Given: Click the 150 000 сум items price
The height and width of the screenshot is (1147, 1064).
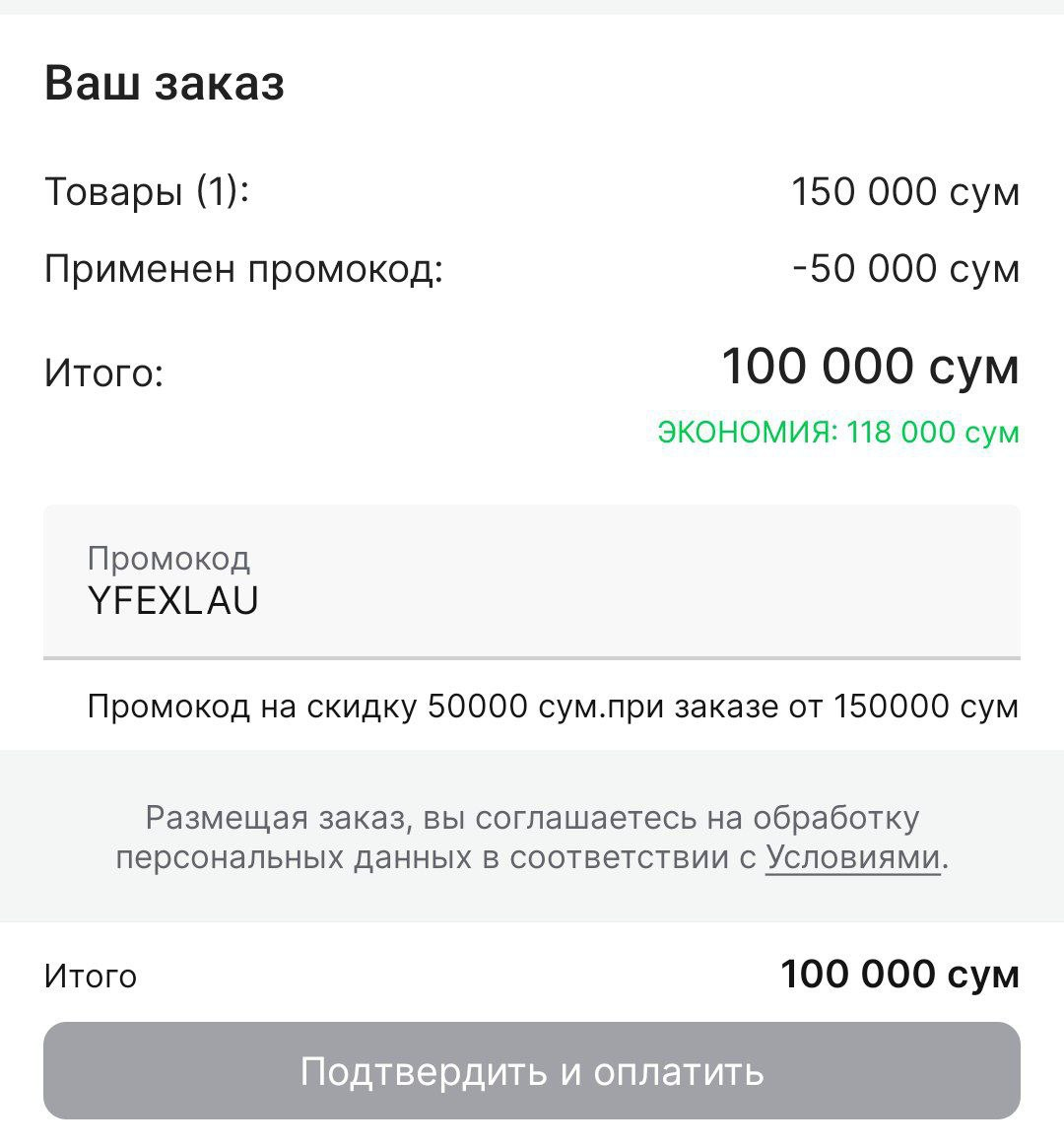Looking at the screenshot, I should (x=905, y=192).
